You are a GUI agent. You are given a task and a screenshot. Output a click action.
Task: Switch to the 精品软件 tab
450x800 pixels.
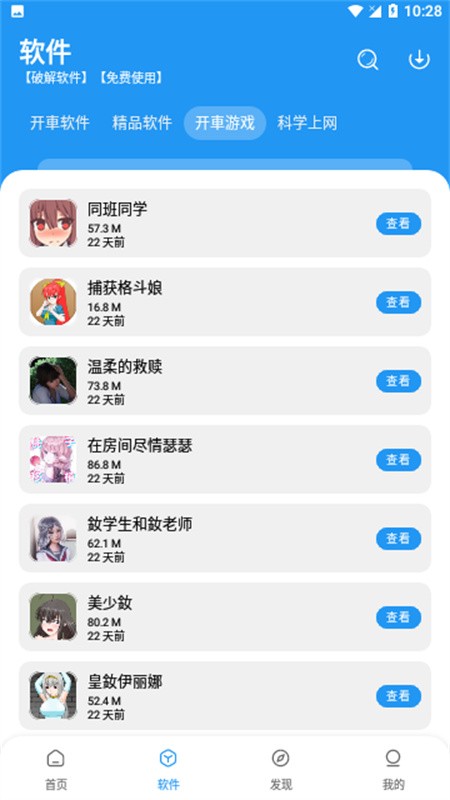[x=142, y=123]
